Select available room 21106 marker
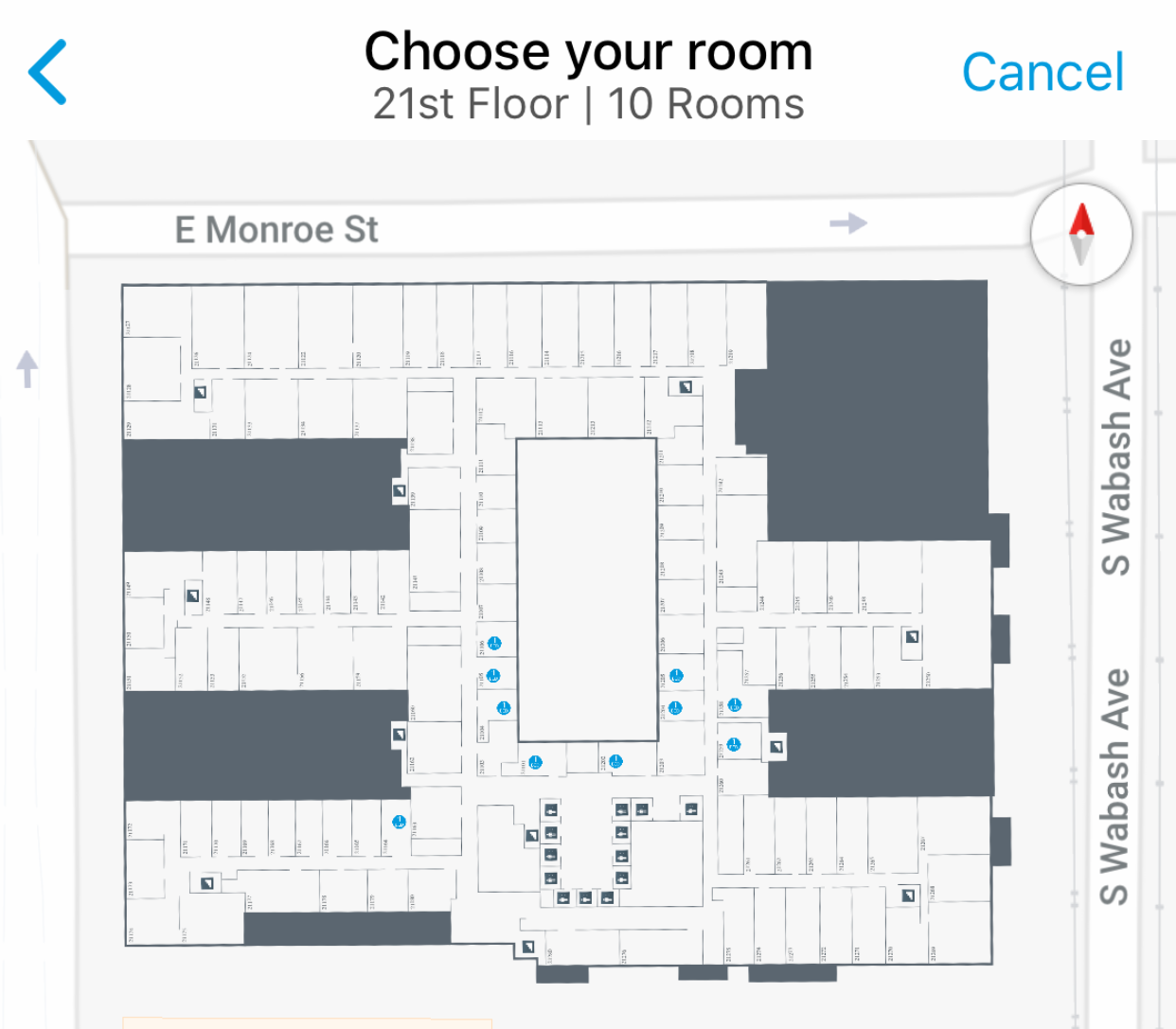Screen dimensions: 1176x1029 point(494,644)
